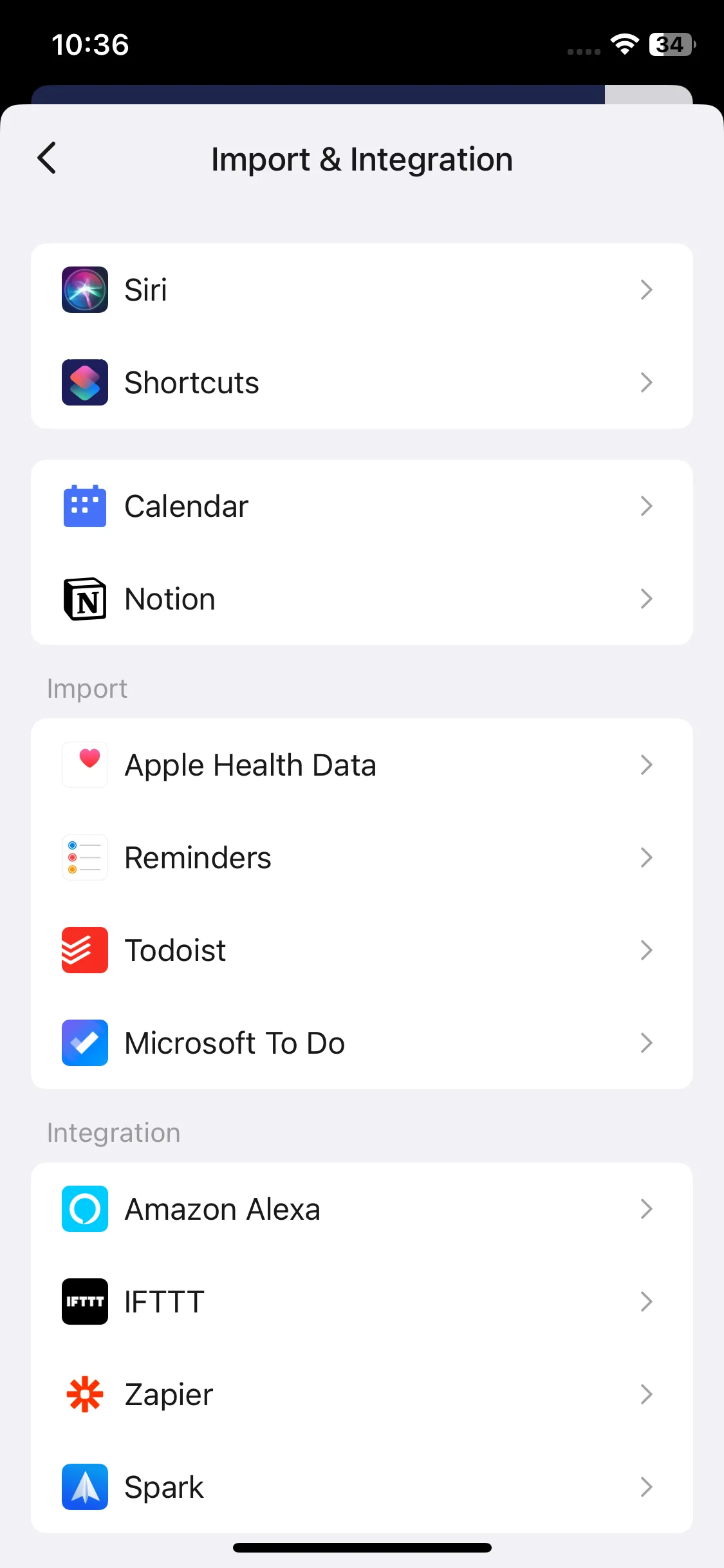The width and height of the screenshot is (724, 1568).
Task: Select the Notion row
Action: pyautogui.click(x=362, y=599)
